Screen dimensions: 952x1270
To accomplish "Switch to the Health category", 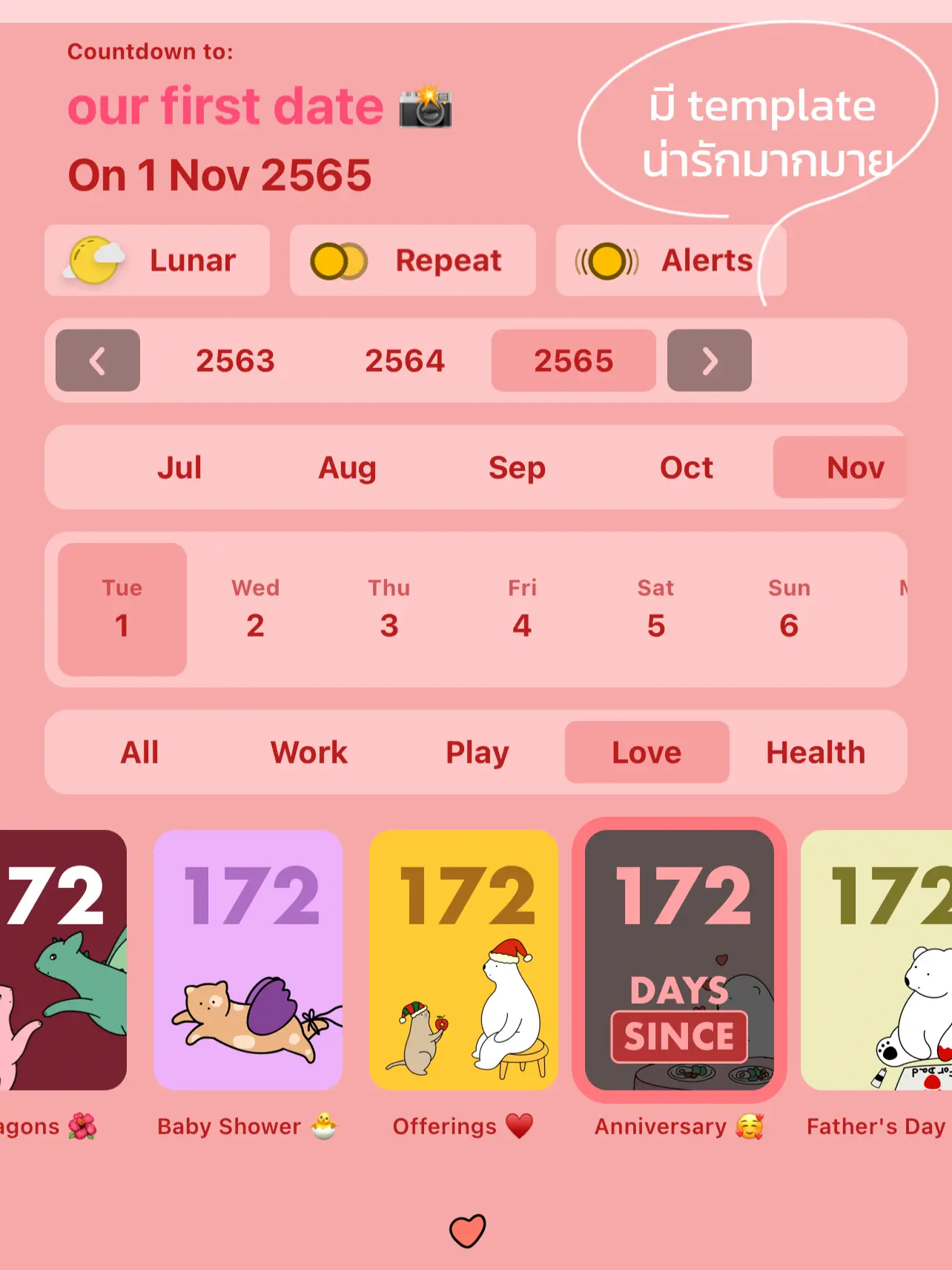I will point(816,752).
